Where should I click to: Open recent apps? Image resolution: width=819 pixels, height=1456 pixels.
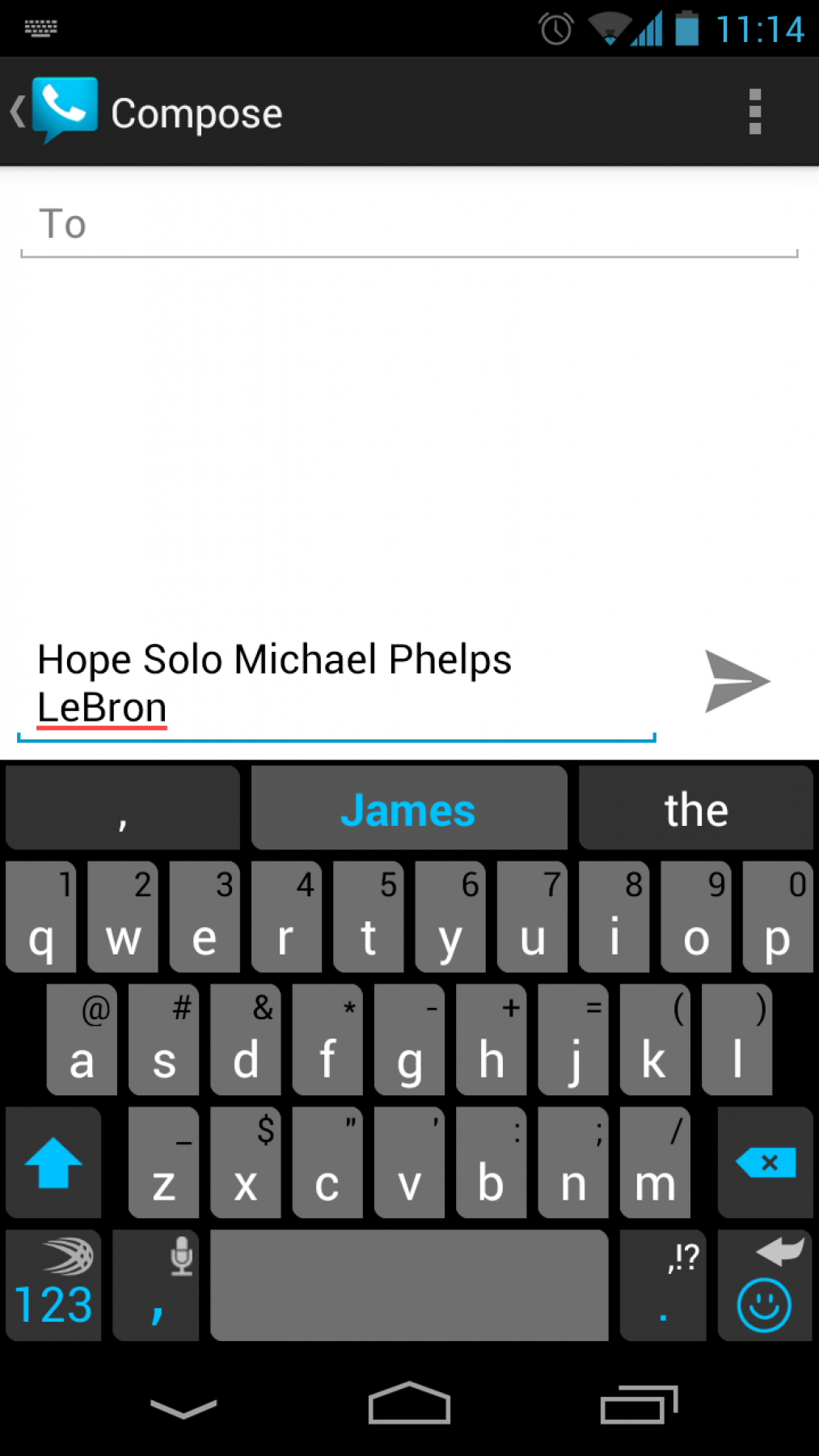[638, 1406]
